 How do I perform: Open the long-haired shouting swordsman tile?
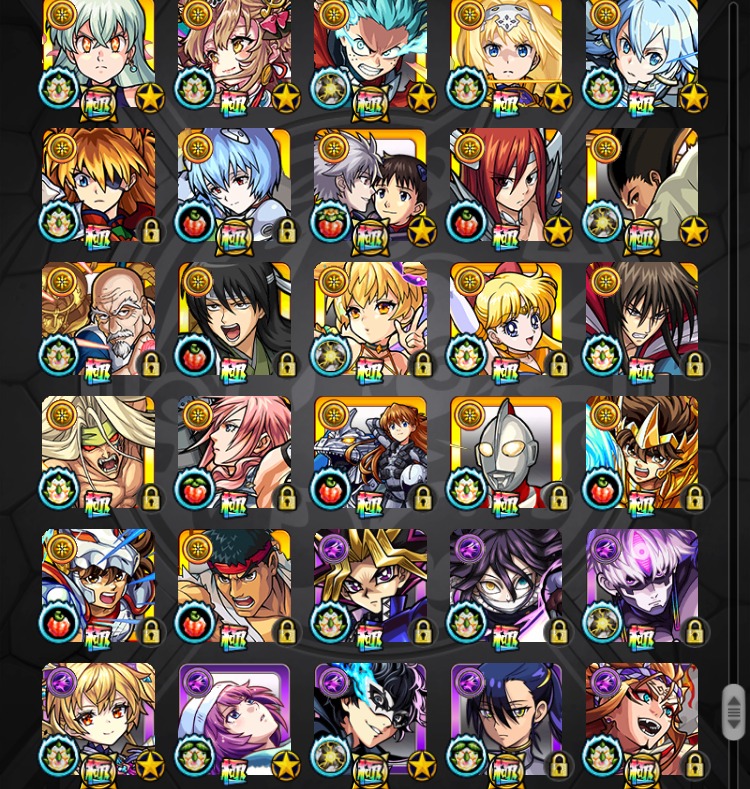[x=234, y=318]
